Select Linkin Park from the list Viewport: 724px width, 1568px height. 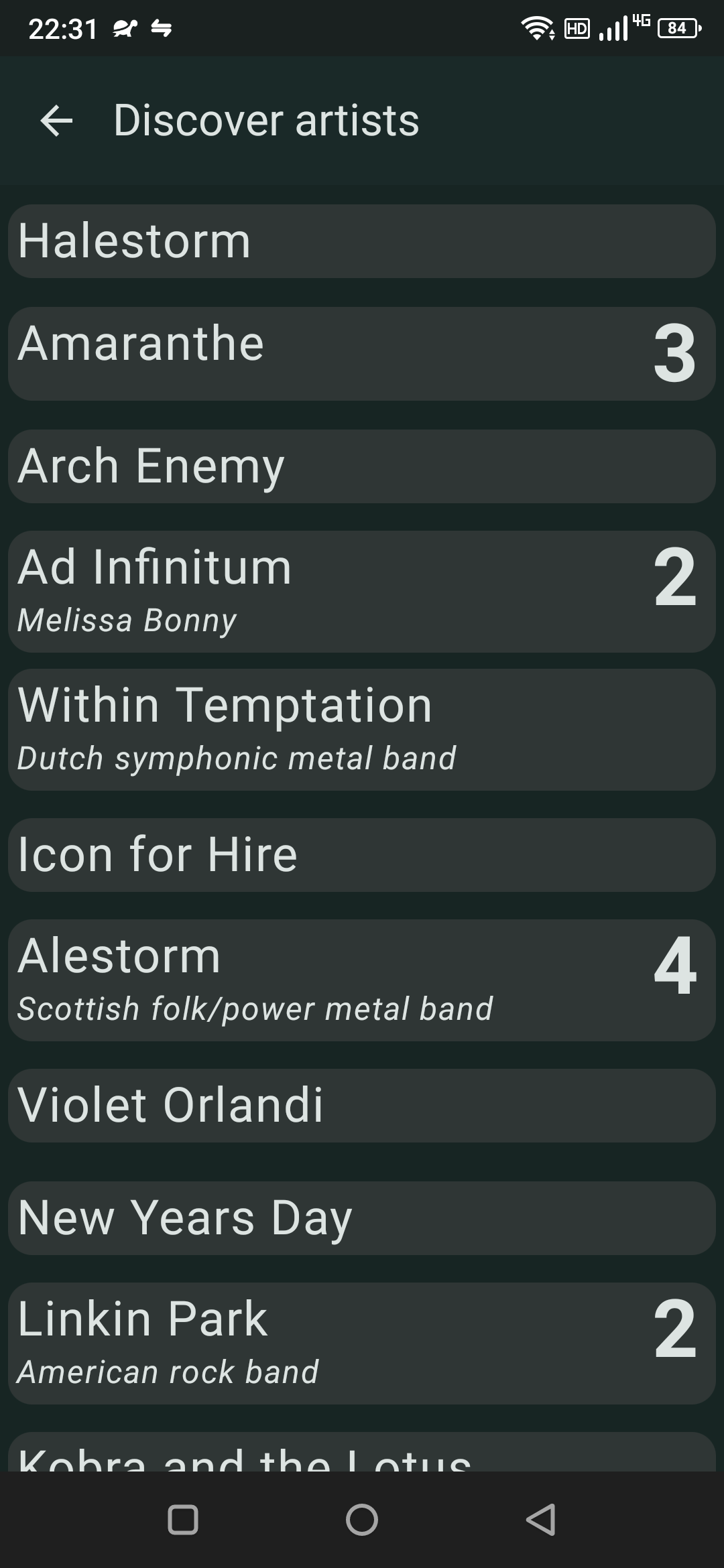point(362,1344)
